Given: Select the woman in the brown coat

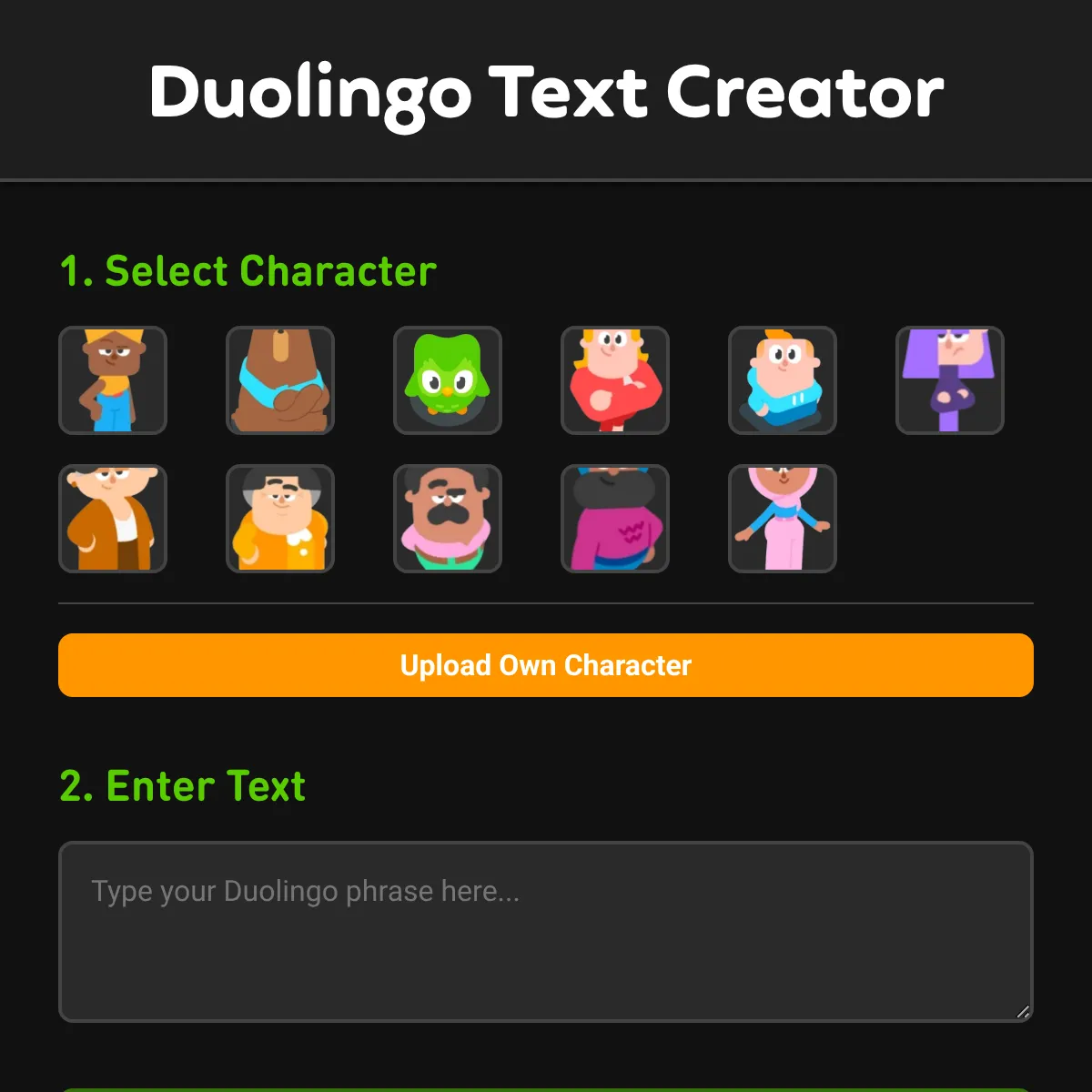Looking at the screenshot, I should point(113,519).
